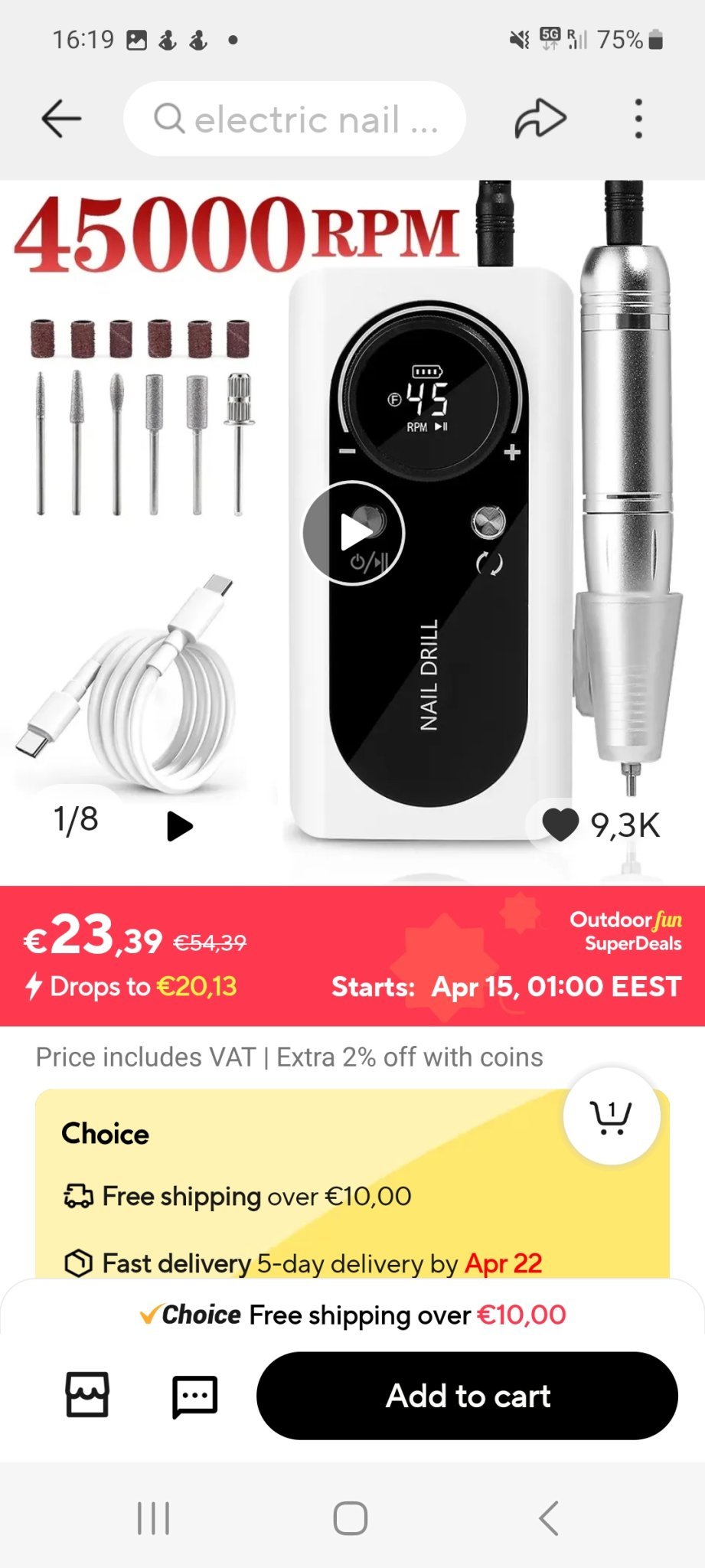Viewport: 705px width, 1568px height.
Task: Play the product video
Action: (x=354, y=533)
